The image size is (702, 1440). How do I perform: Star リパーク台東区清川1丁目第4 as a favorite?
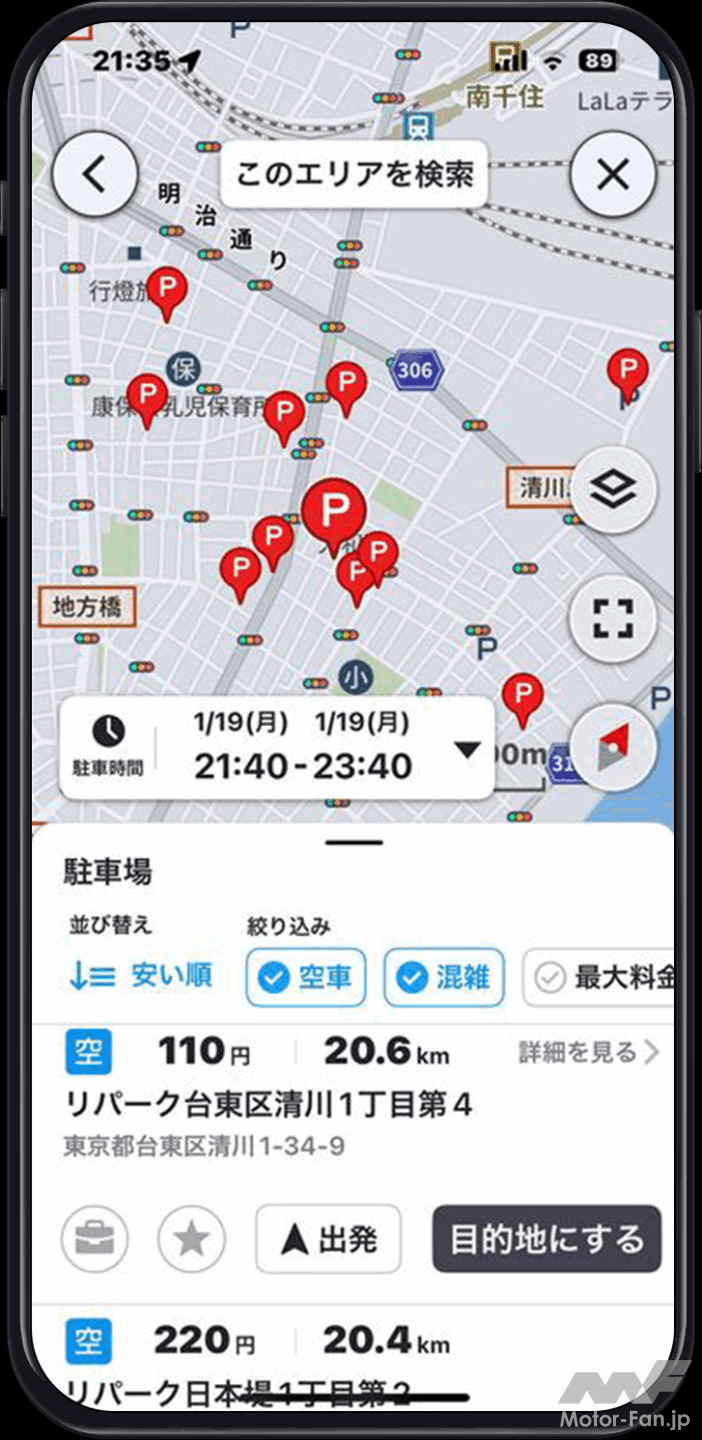191,1239
